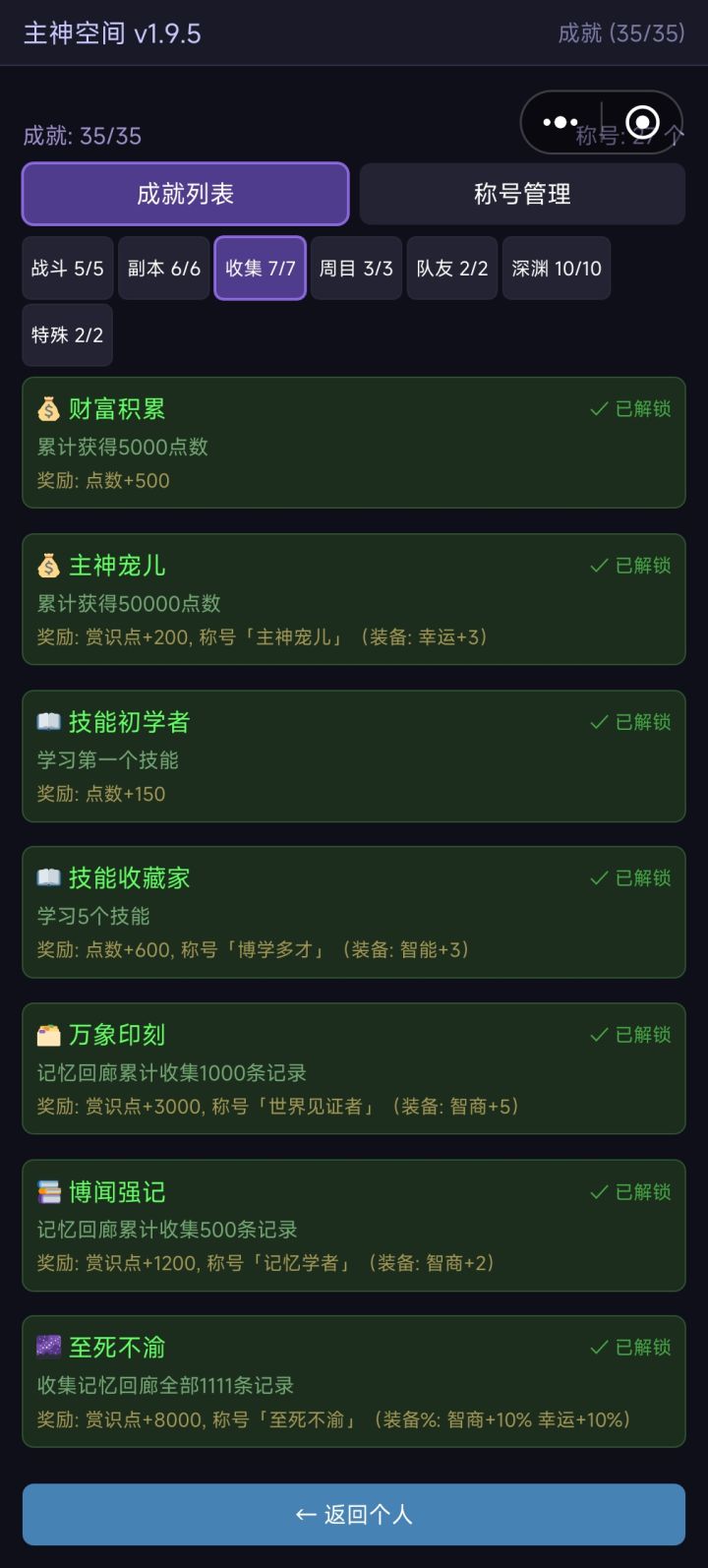The image size is (708, 1568).
Task: Expand the 主神宠儿 achievement card
Action: pyautogui.click(x=354, y=600)
